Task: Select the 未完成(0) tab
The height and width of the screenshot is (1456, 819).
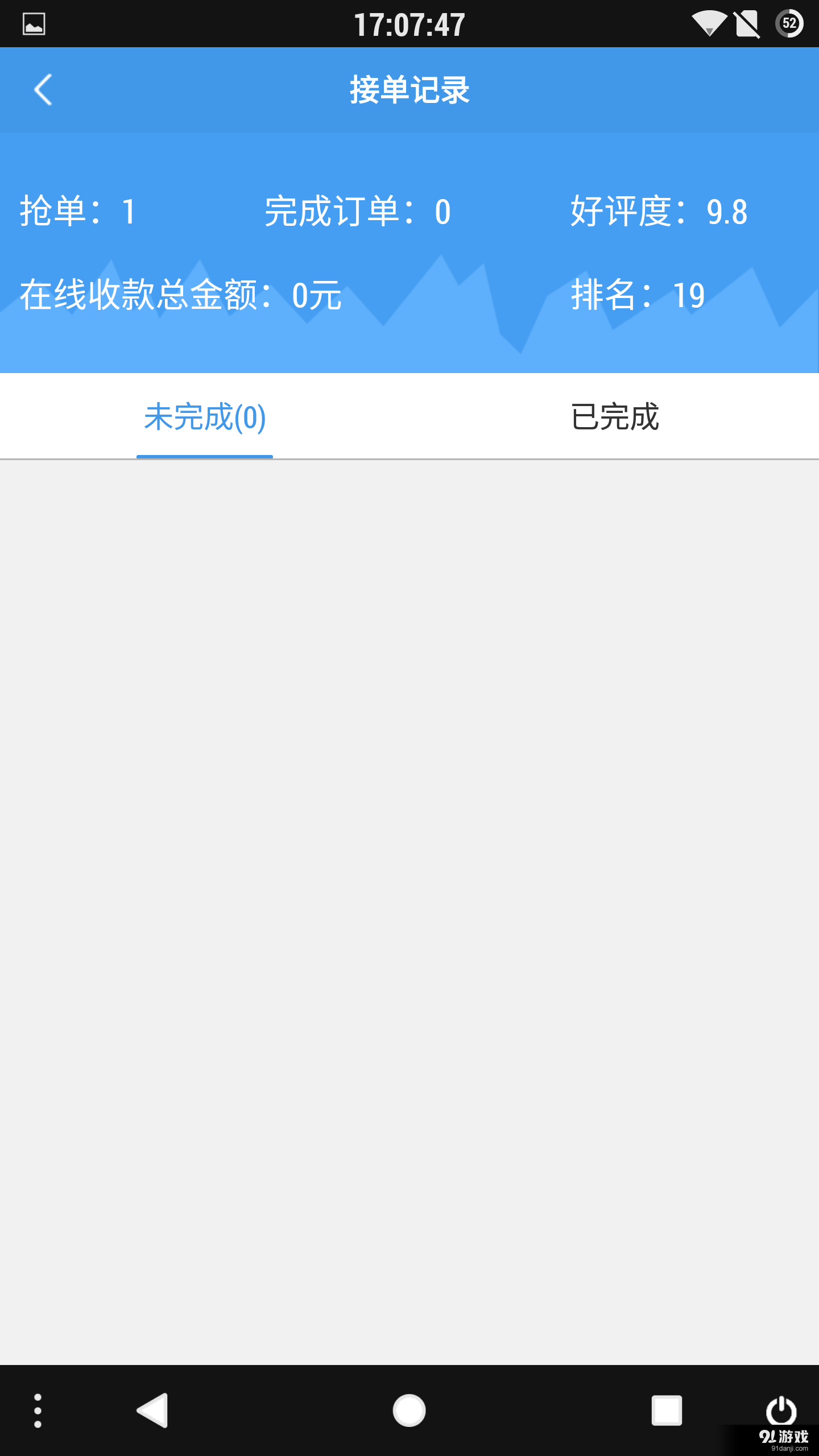Action: [205, 417]
